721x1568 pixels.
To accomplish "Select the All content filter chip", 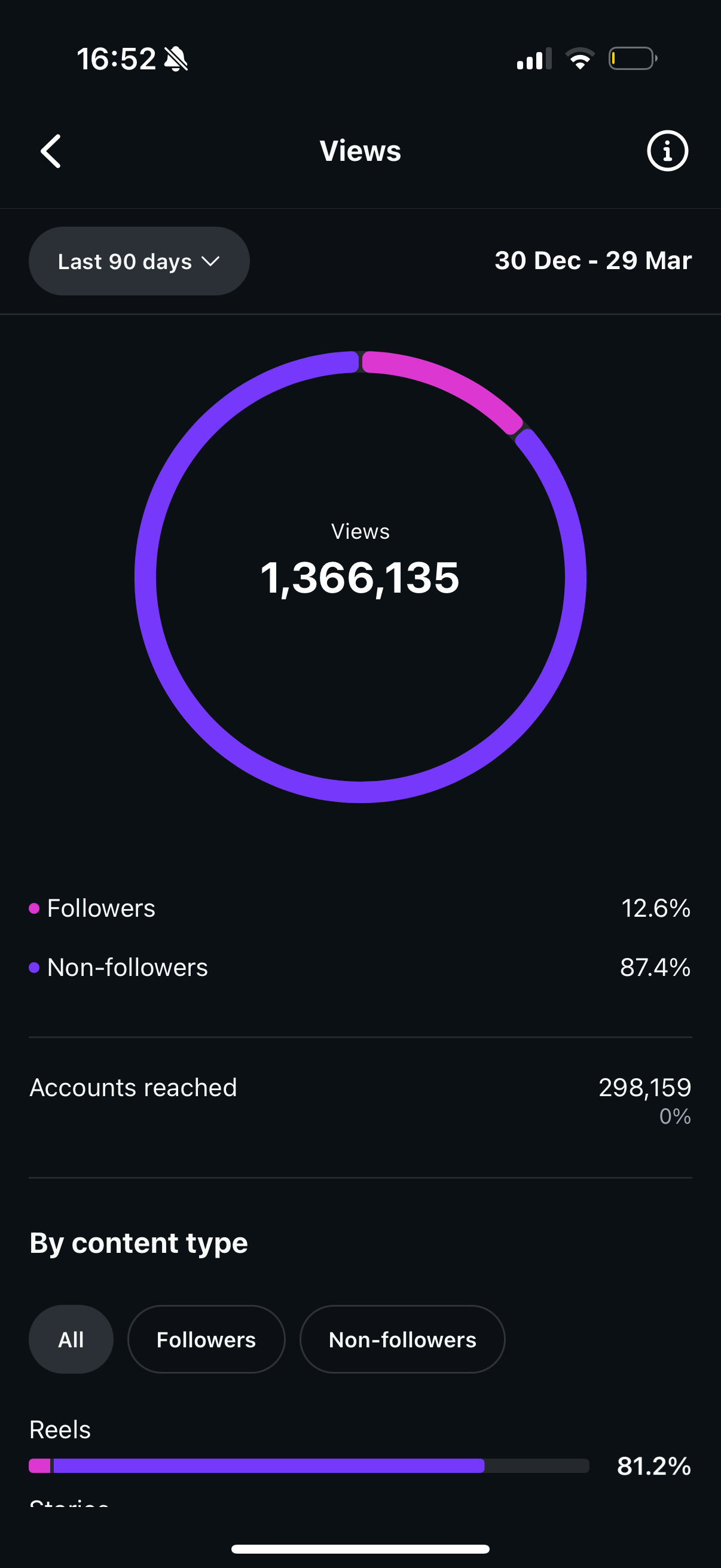I will (x=71, y=1340).
